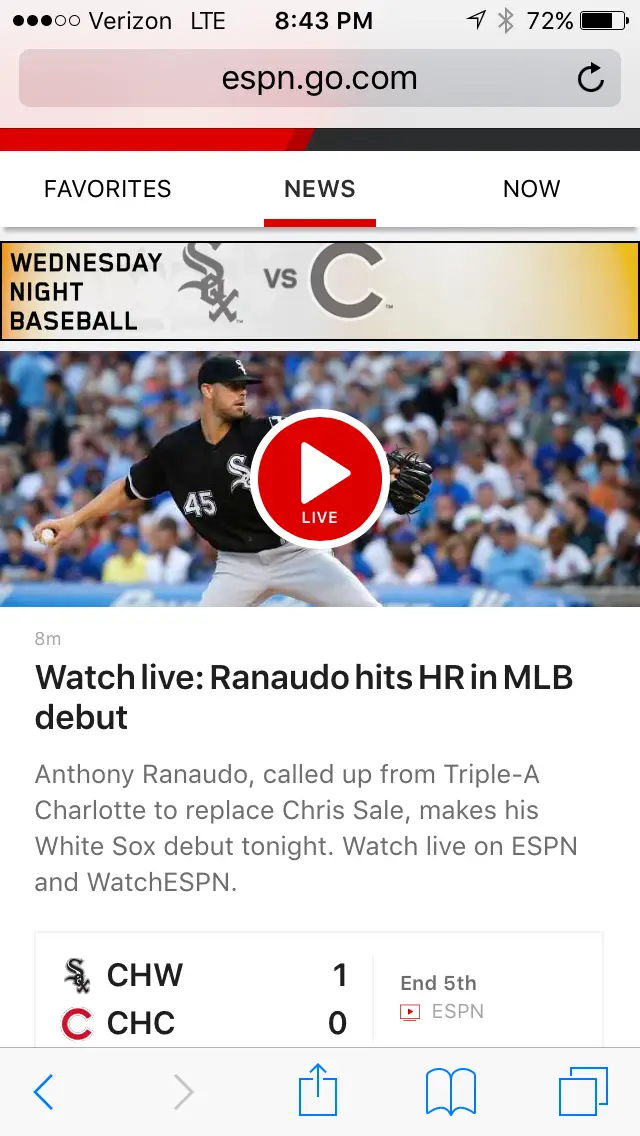Reload the espn.go.com page
The width and height of the screenshot is (640, 1136).
591,79
